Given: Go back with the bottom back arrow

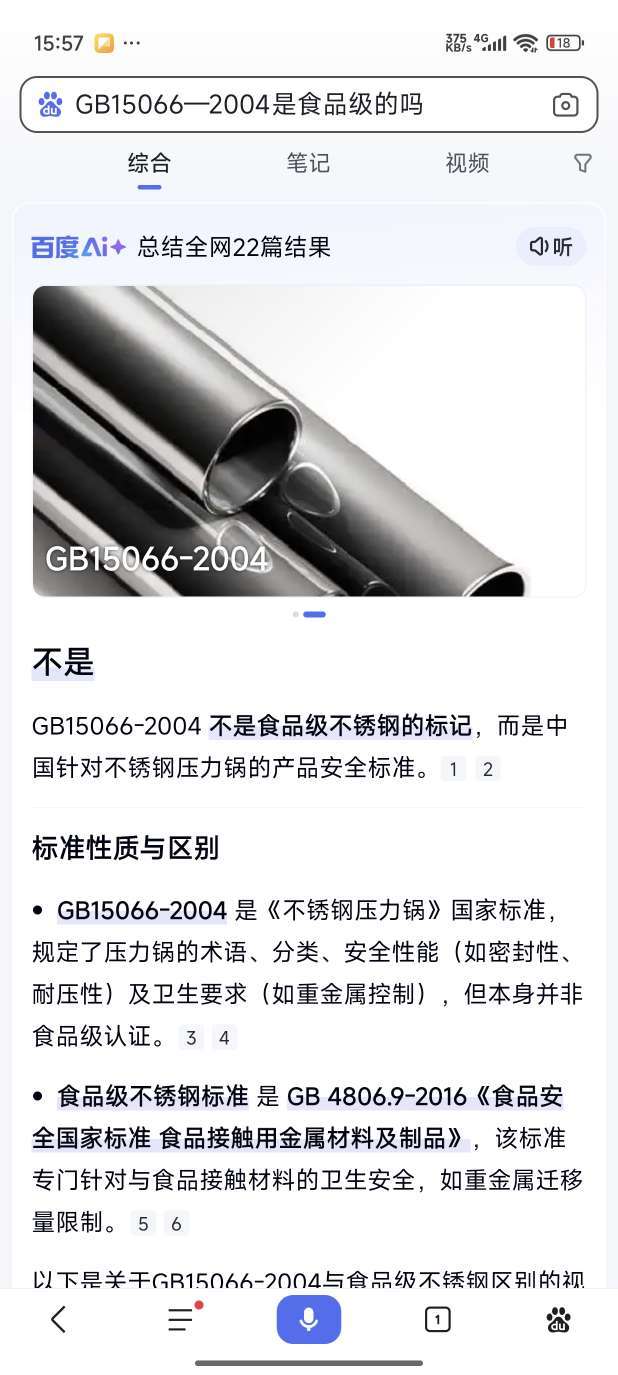Looking at the screenshot, I should 59,1320.
